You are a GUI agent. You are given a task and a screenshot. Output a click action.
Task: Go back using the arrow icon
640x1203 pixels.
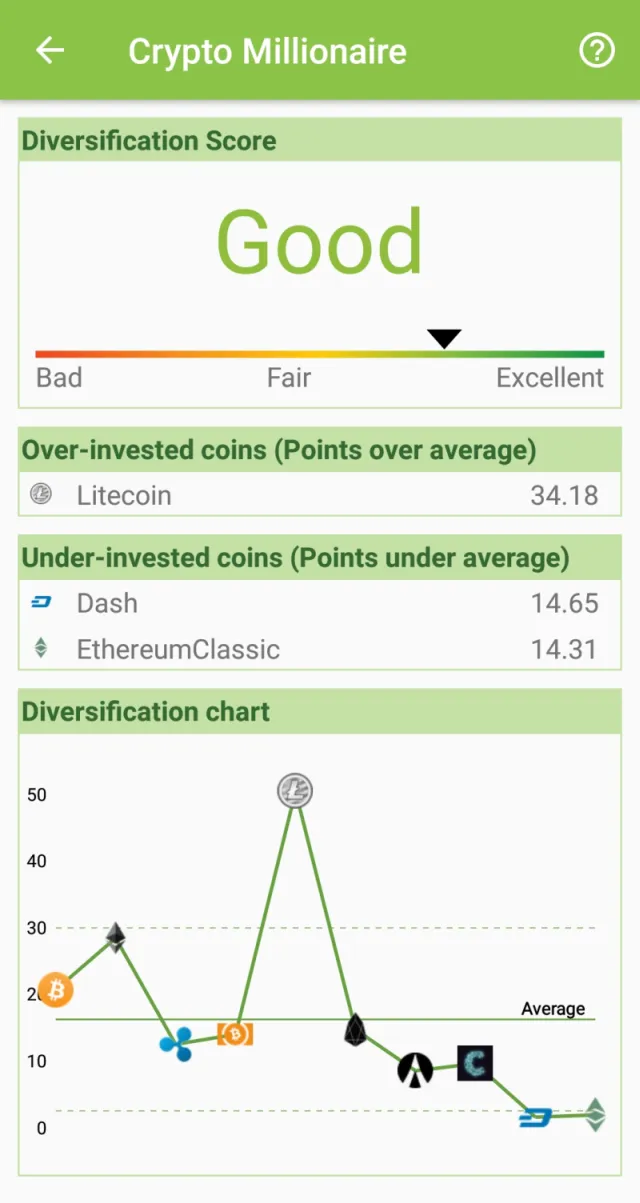click(x=50, y=51)
